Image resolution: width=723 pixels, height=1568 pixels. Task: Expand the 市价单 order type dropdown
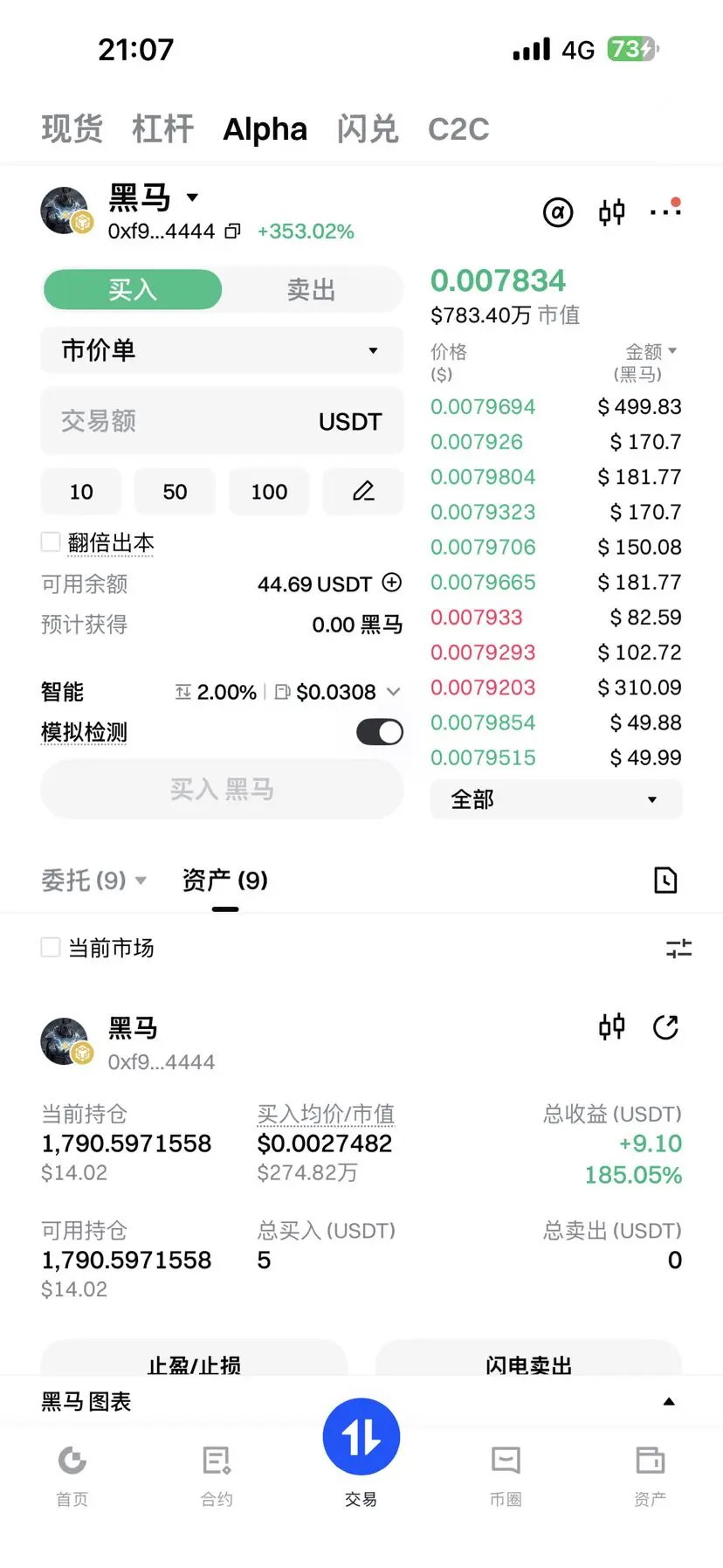coord(222,350)
